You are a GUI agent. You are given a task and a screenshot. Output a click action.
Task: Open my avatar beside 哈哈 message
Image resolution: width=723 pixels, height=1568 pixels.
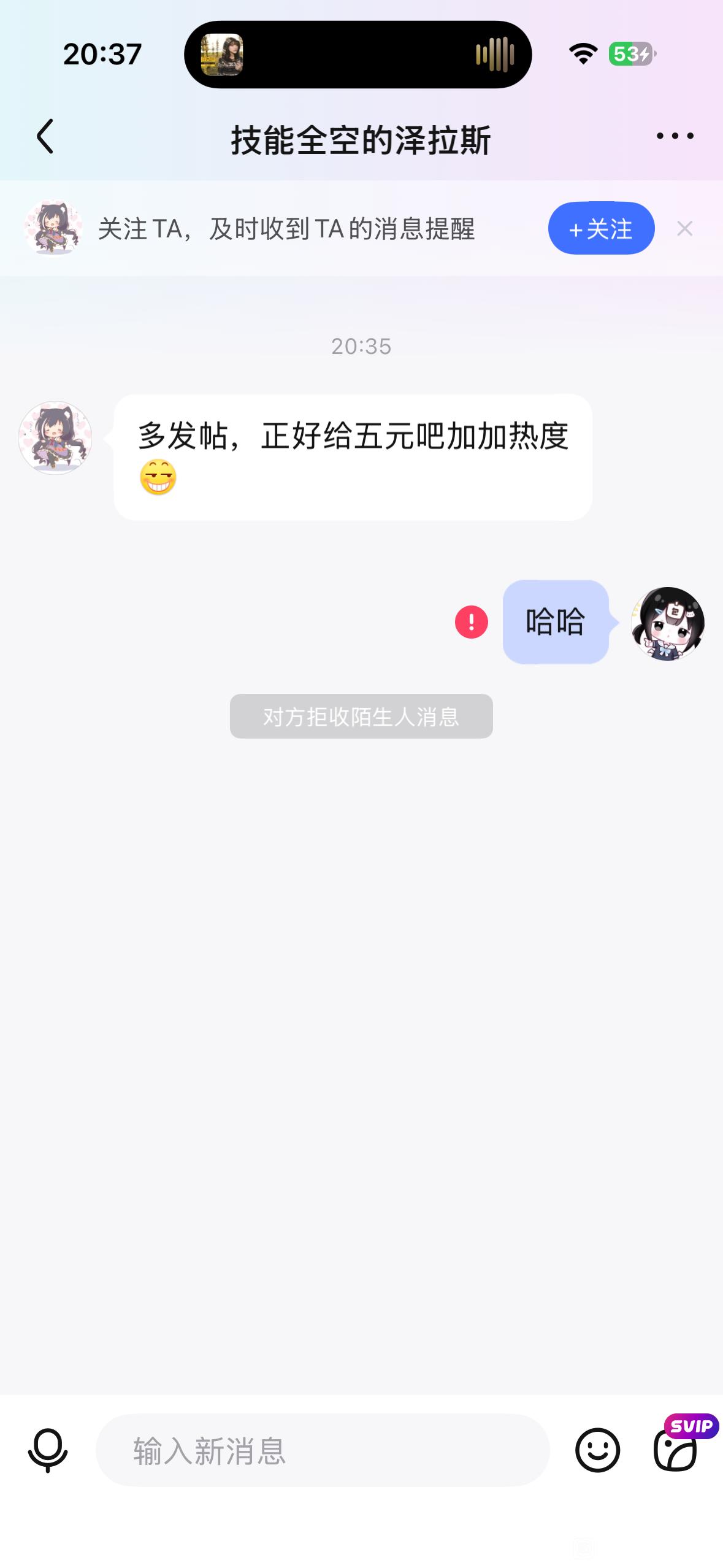pyautogui.click(x=668, y=623)
